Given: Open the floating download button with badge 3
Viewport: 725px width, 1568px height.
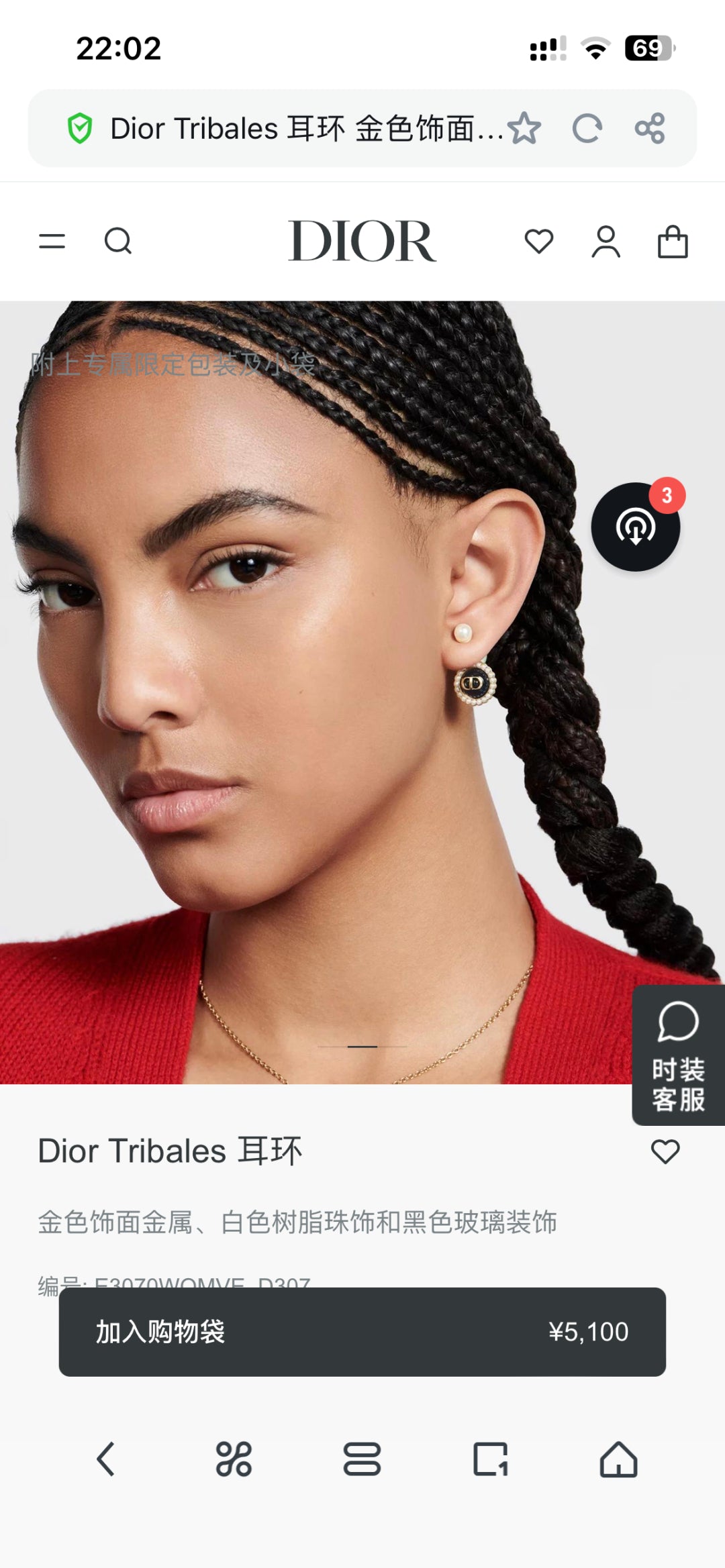Looking at the screenshot, I should 635,527.
